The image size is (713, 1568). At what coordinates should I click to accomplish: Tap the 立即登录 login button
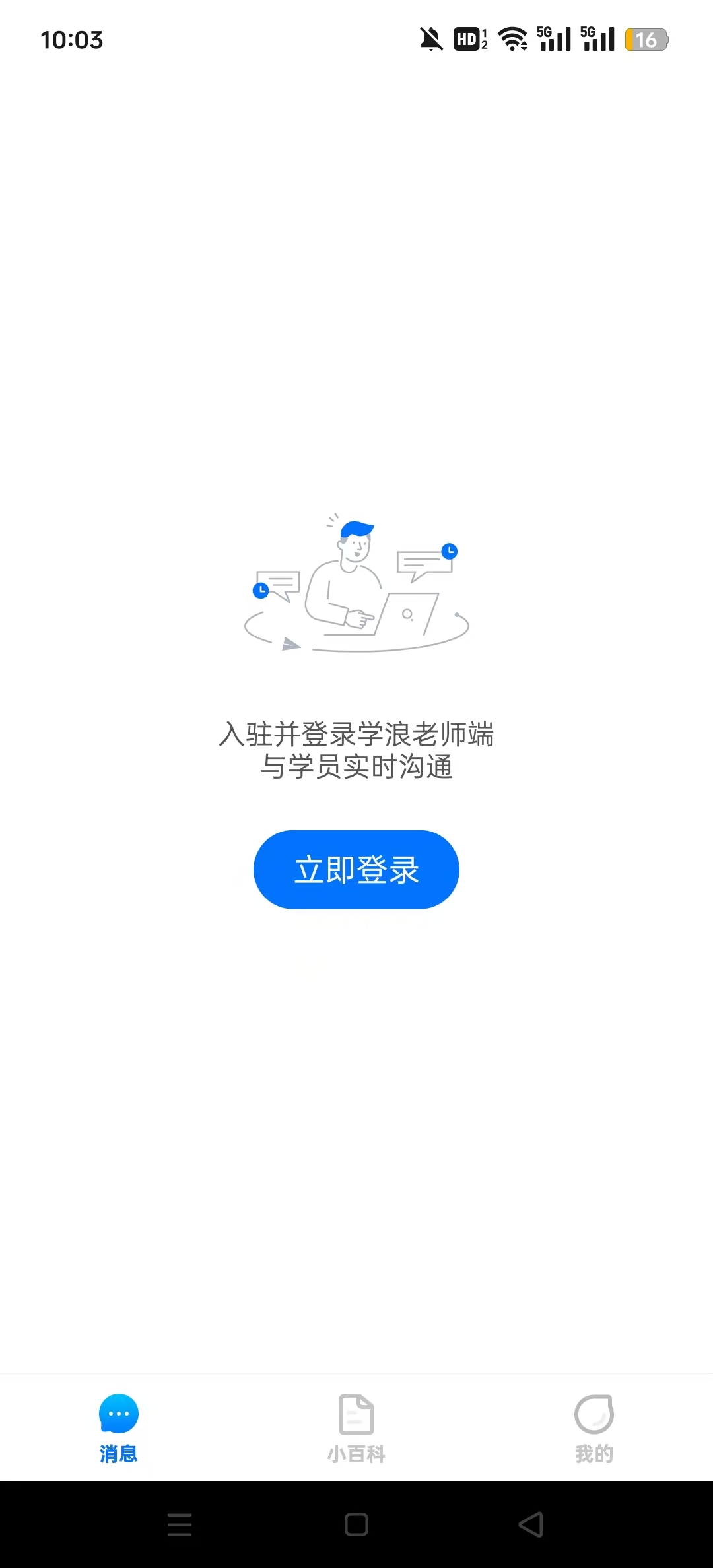356,869
